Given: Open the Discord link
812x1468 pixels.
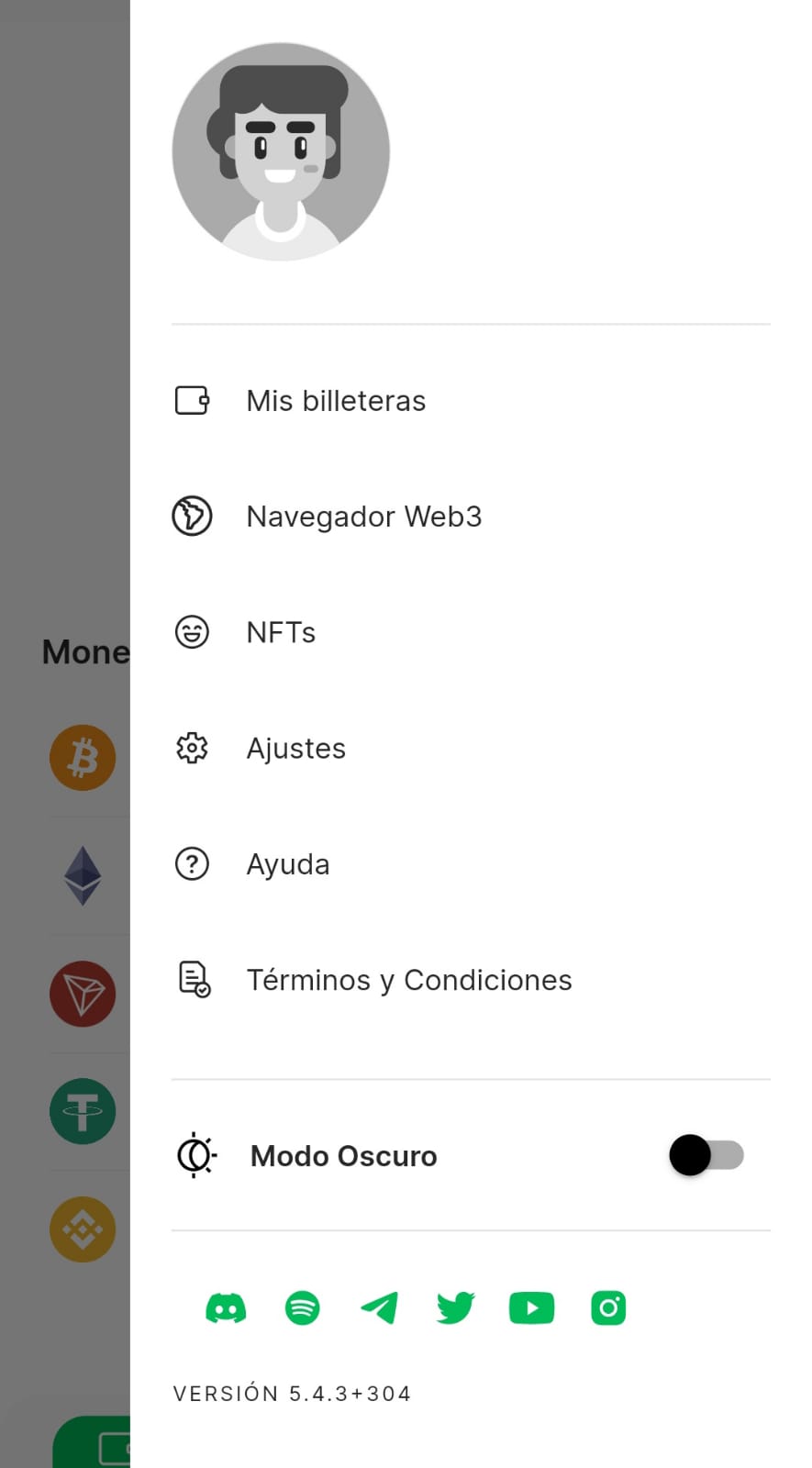Looking at the screenshot, I should point(226,1308).
